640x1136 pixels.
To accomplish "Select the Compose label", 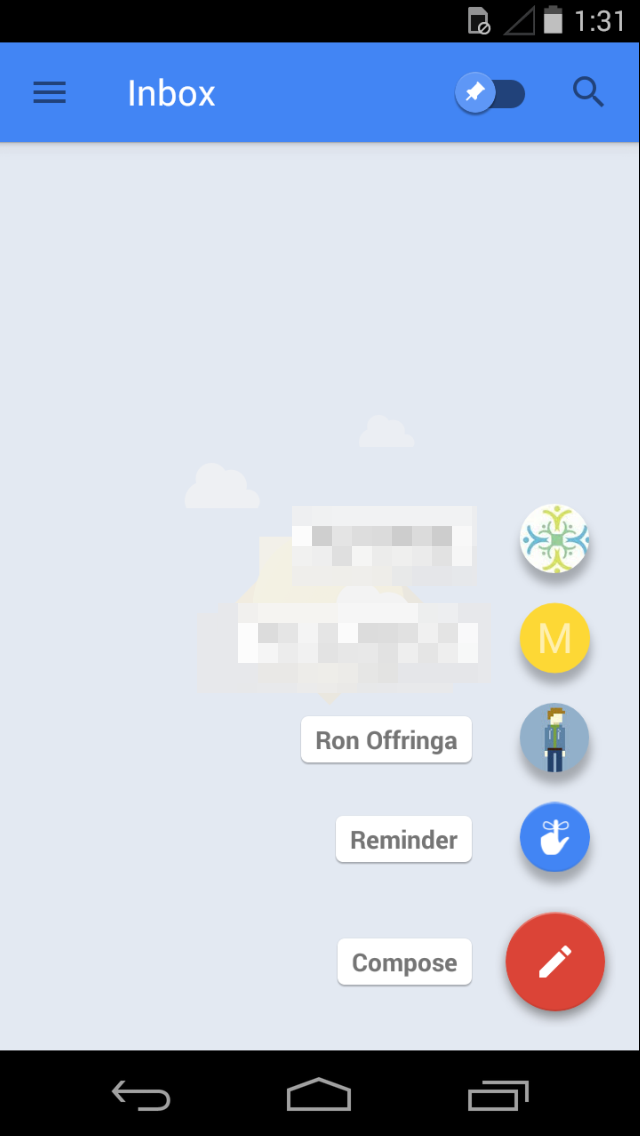I will coord(404,962).
